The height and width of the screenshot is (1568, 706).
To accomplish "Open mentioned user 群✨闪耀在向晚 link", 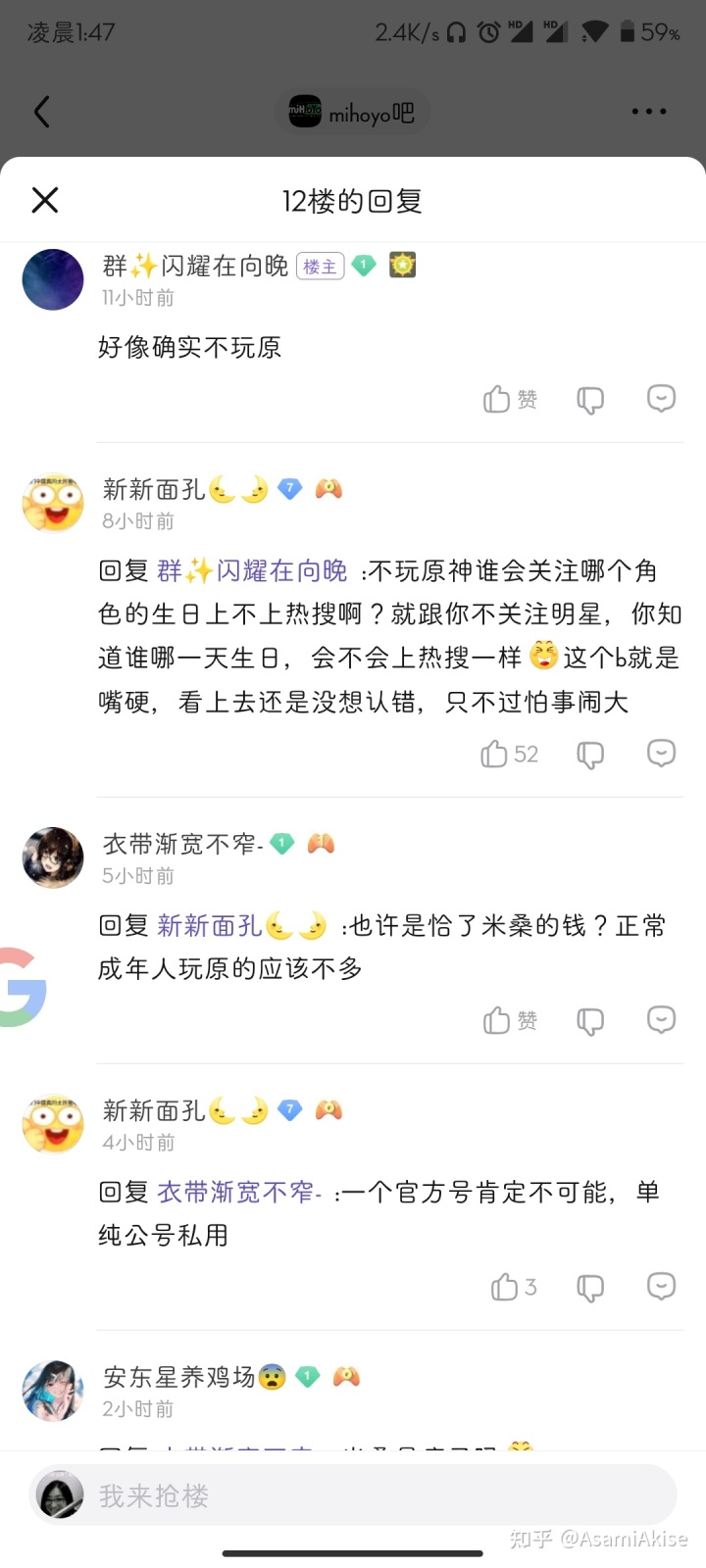I will click(x=252, y=571).
